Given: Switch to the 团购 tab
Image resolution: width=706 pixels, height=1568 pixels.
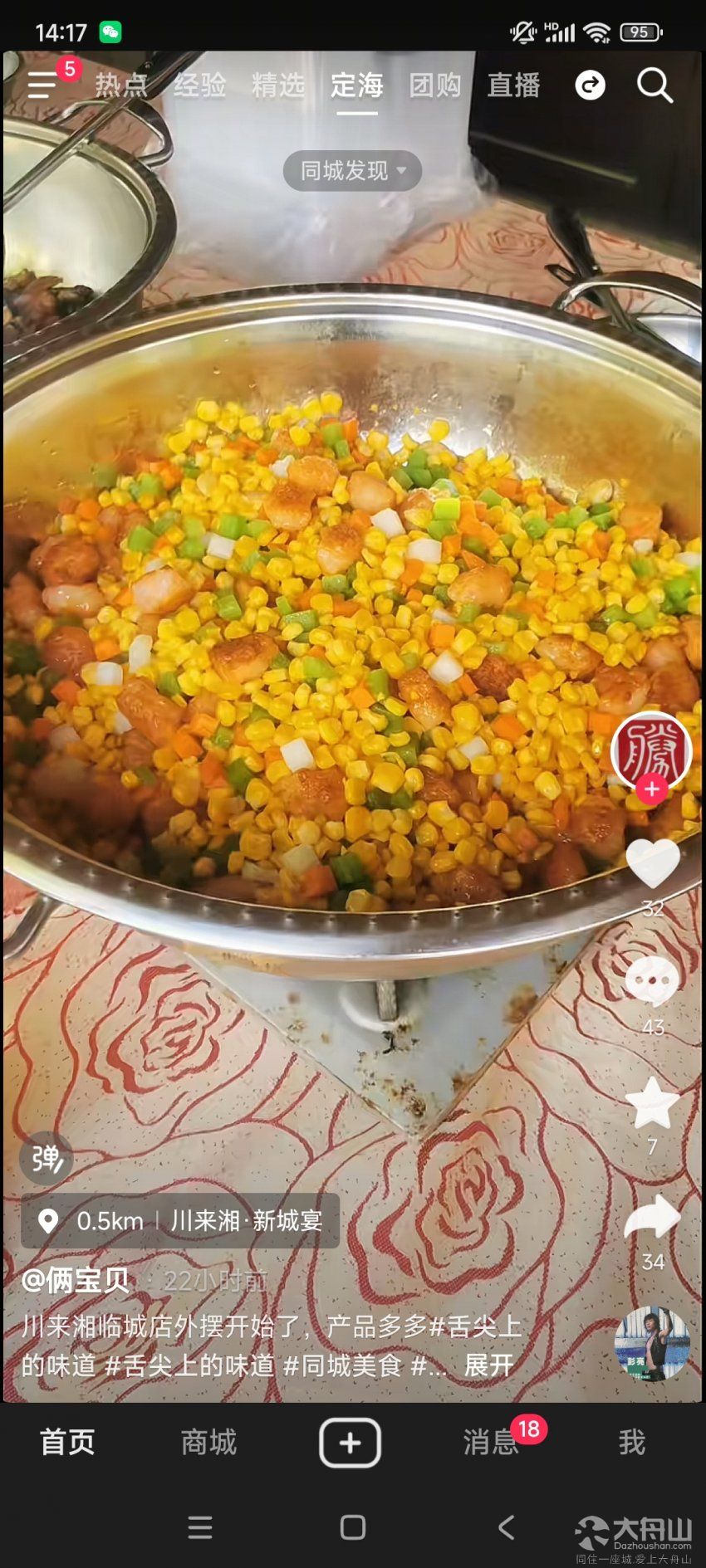Looking at the screenshot, I should click(x=435, y=85).
